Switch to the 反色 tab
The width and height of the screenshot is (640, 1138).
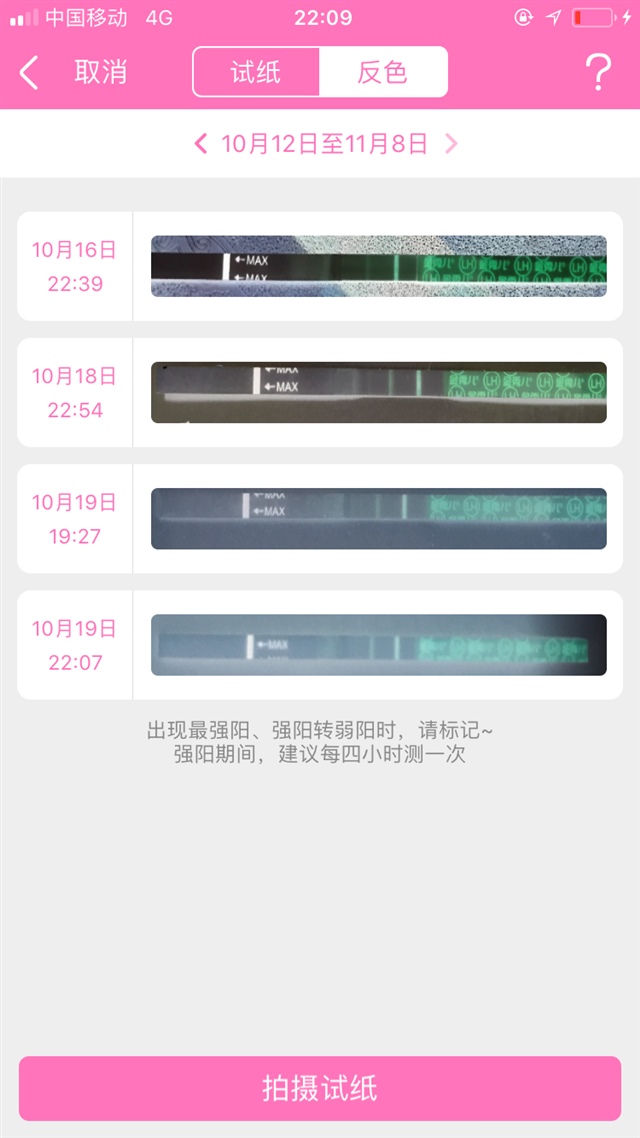383,72
